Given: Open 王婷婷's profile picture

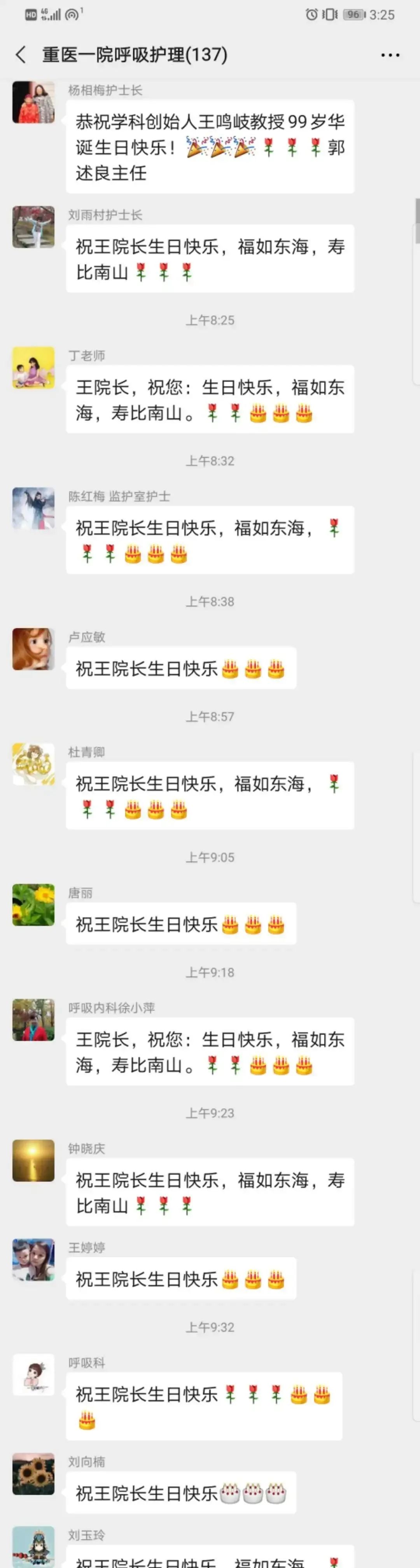Looking at the screenshot, I should [x=33, y=1259].
